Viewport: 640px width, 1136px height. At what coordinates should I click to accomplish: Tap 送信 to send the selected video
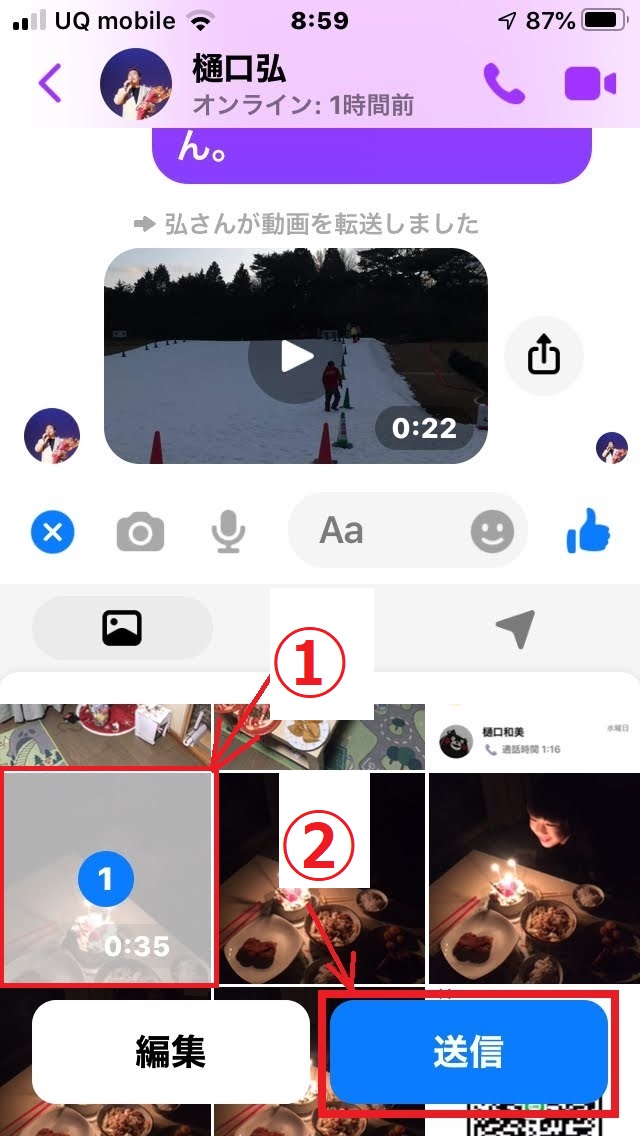(x=468, y=1052)
